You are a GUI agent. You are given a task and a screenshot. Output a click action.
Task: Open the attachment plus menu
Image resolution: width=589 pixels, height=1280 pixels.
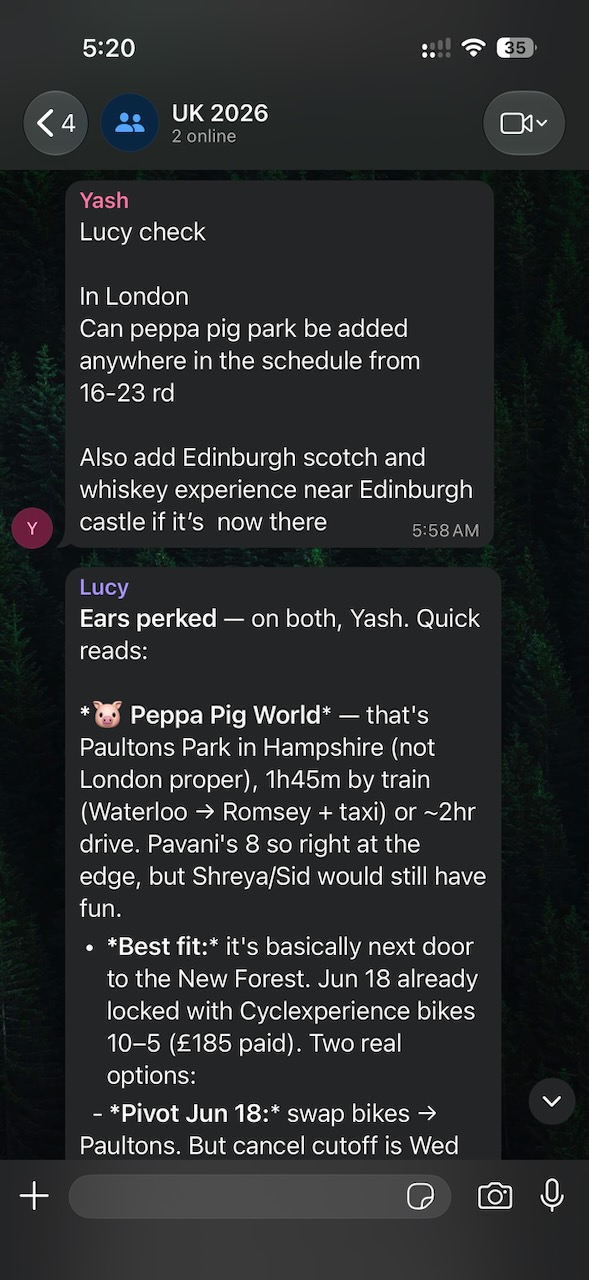click(34, 1196)
